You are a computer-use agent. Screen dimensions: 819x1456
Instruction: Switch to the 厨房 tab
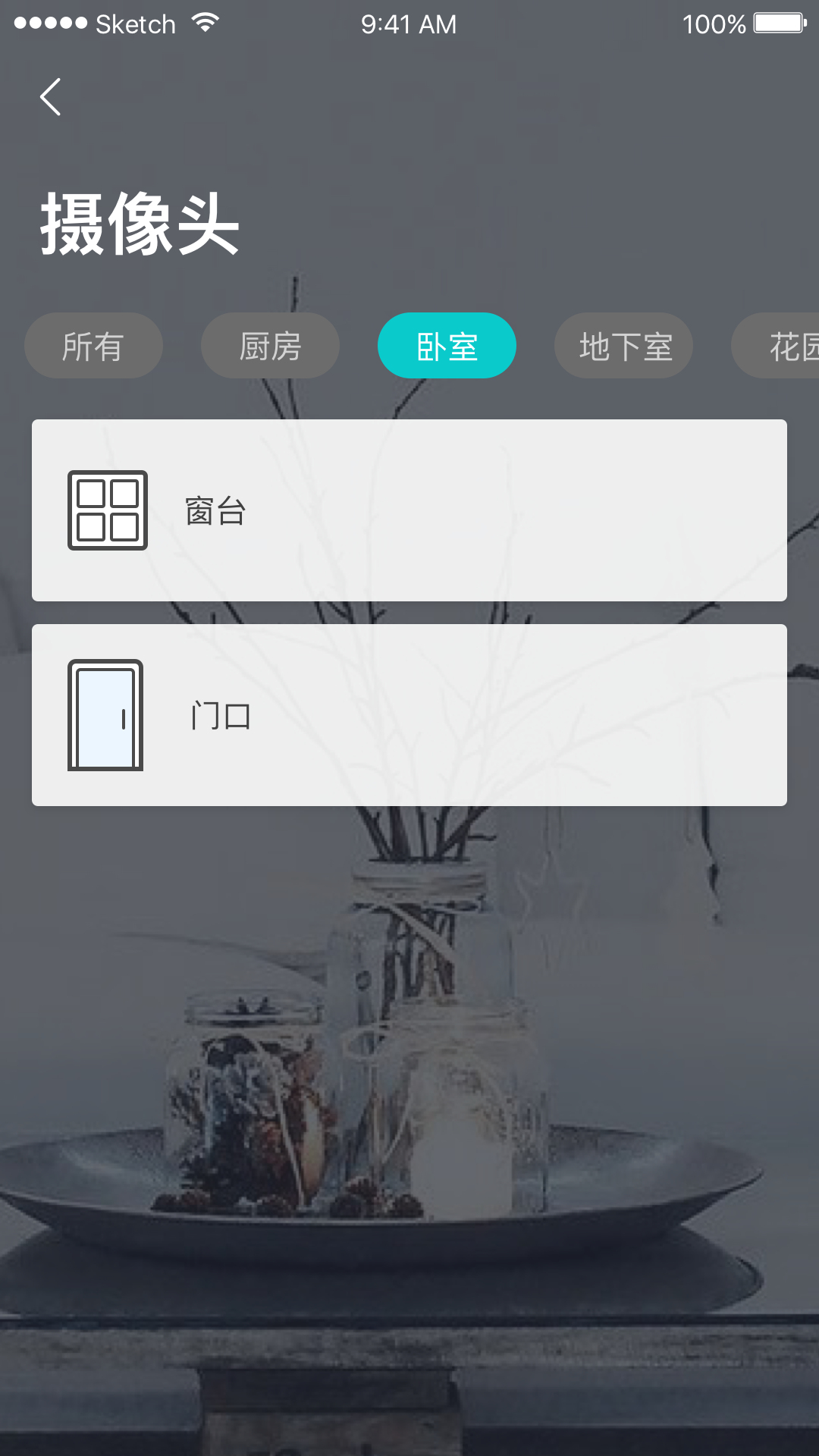[270, 346]
